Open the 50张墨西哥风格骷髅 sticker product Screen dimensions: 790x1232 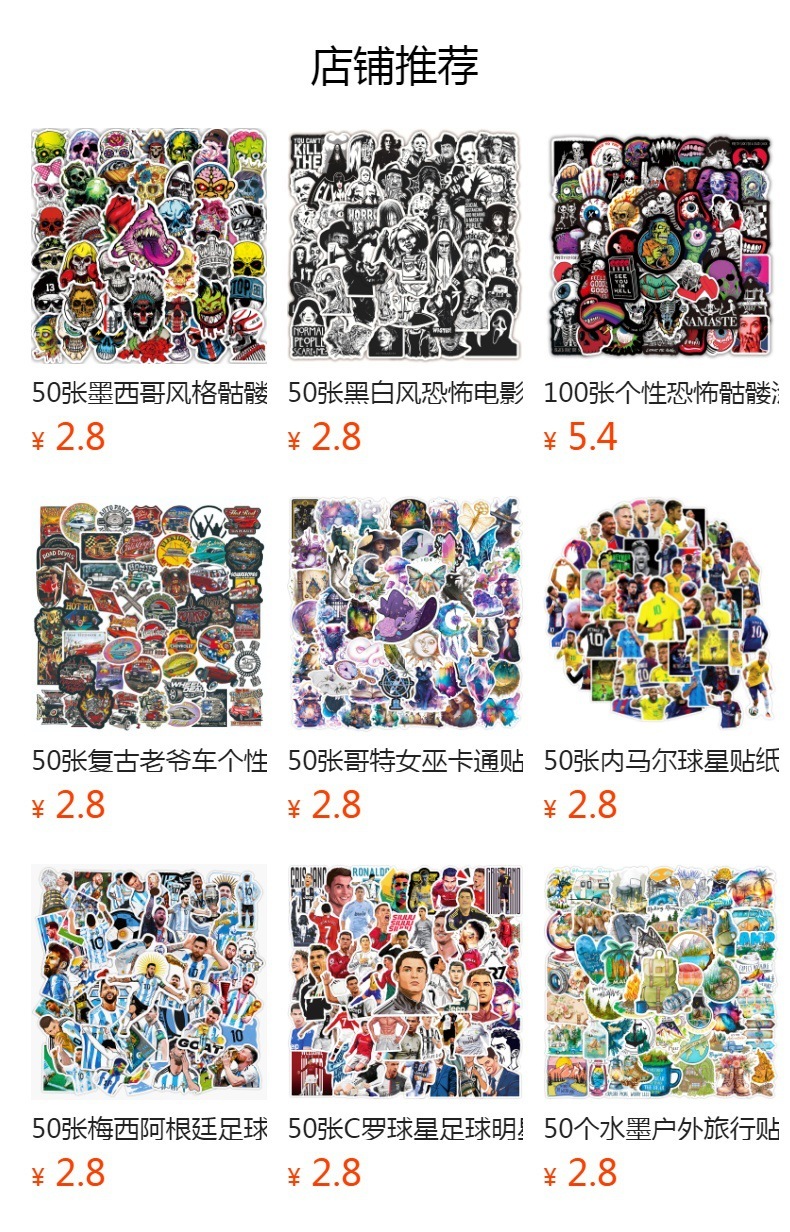coord(149,246)
